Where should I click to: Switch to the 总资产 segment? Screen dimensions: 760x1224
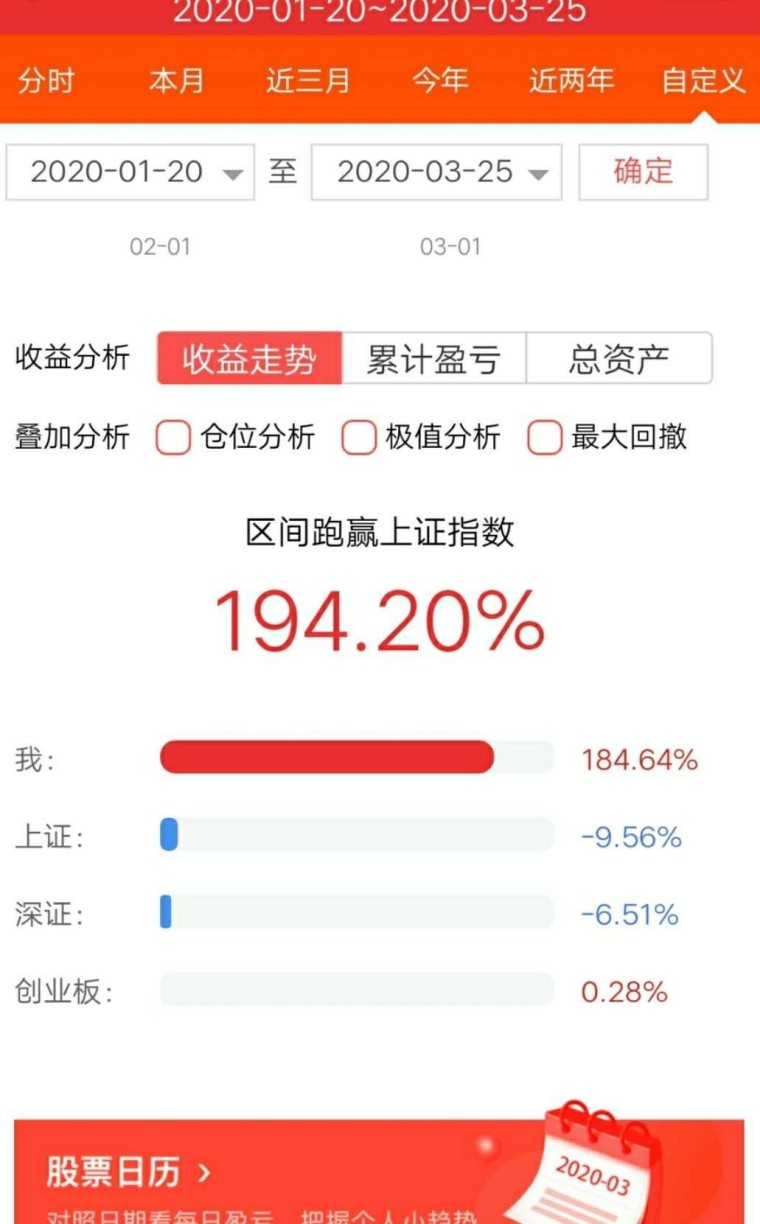619,359
